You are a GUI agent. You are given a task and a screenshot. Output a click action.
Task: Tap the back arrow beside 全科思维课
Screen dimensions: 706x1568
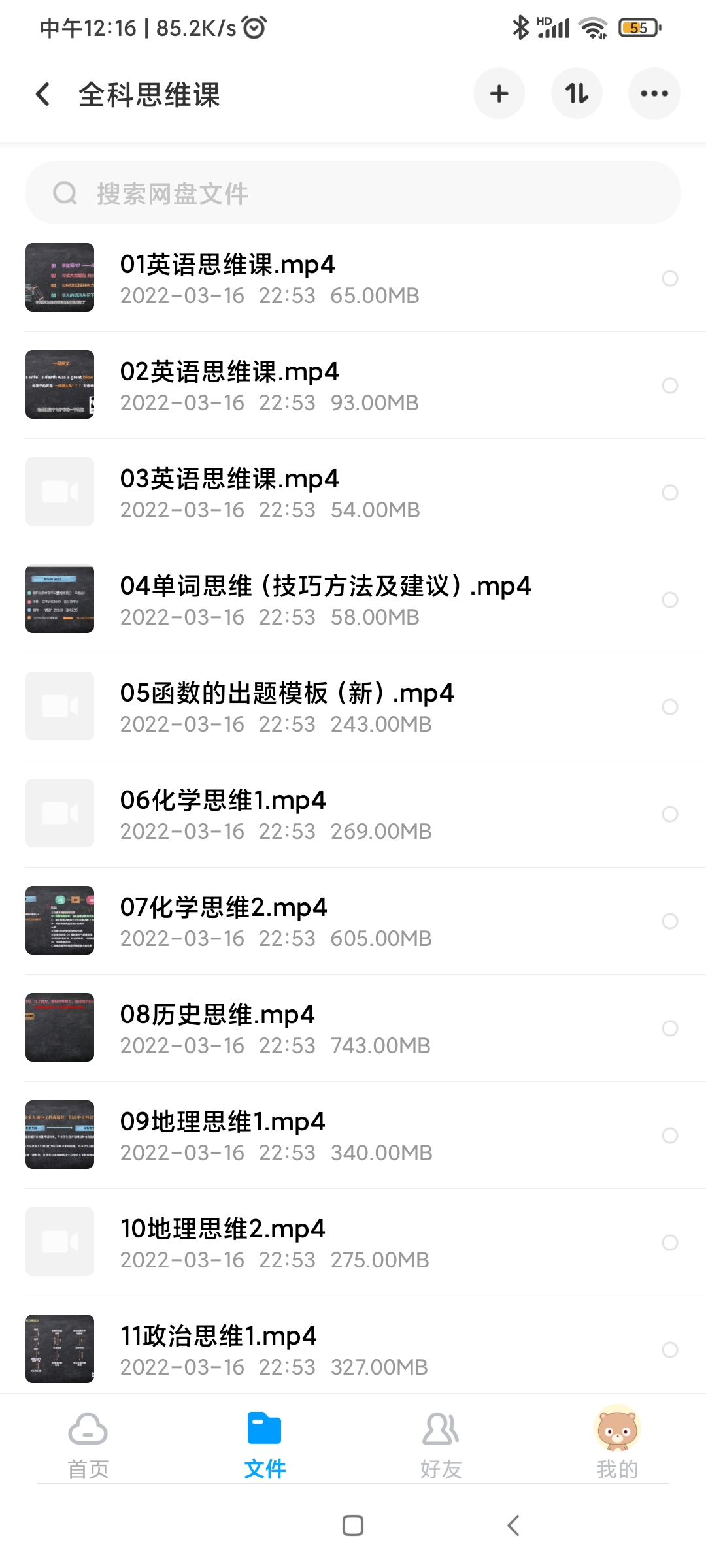(42, 93)
